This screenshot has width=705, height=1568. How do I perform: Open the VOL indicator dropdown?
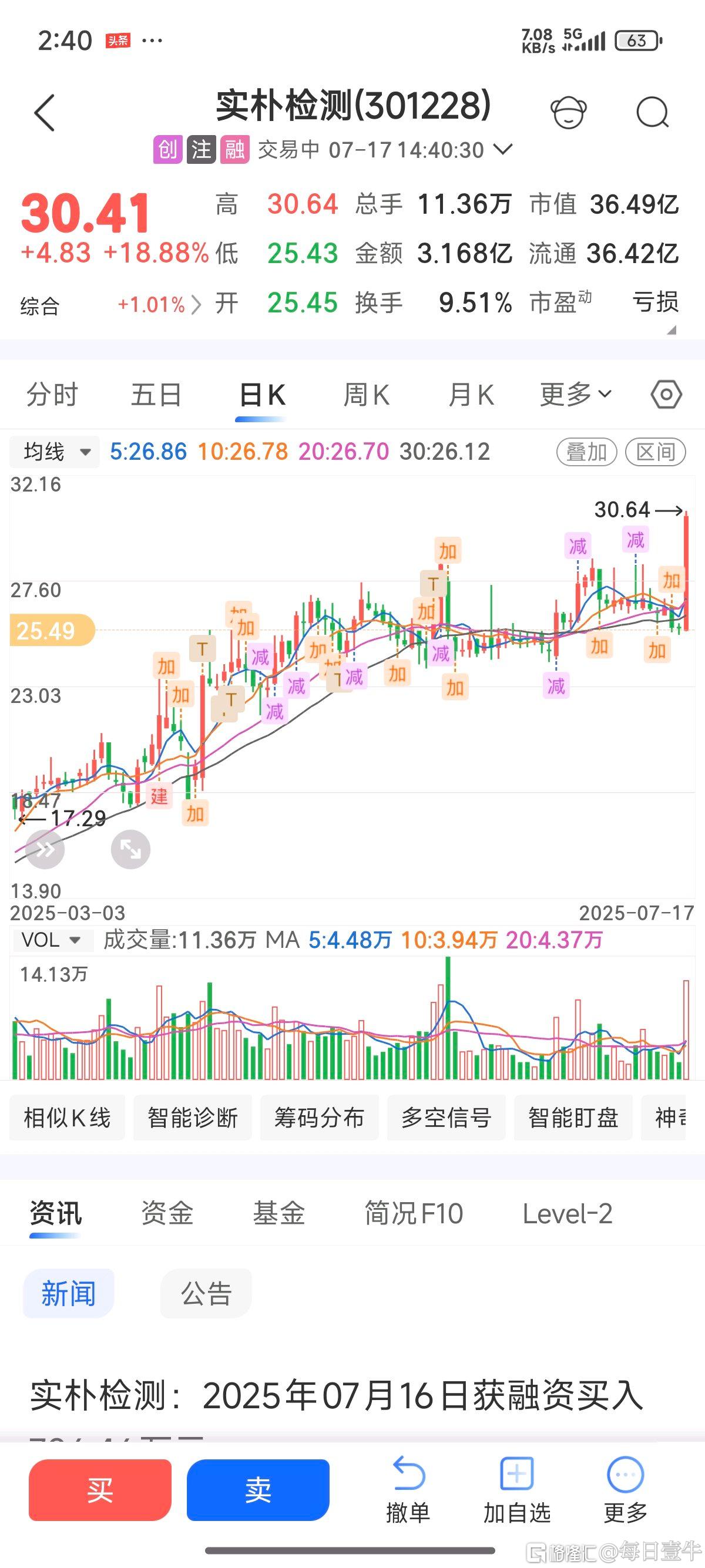click(52, 940)
